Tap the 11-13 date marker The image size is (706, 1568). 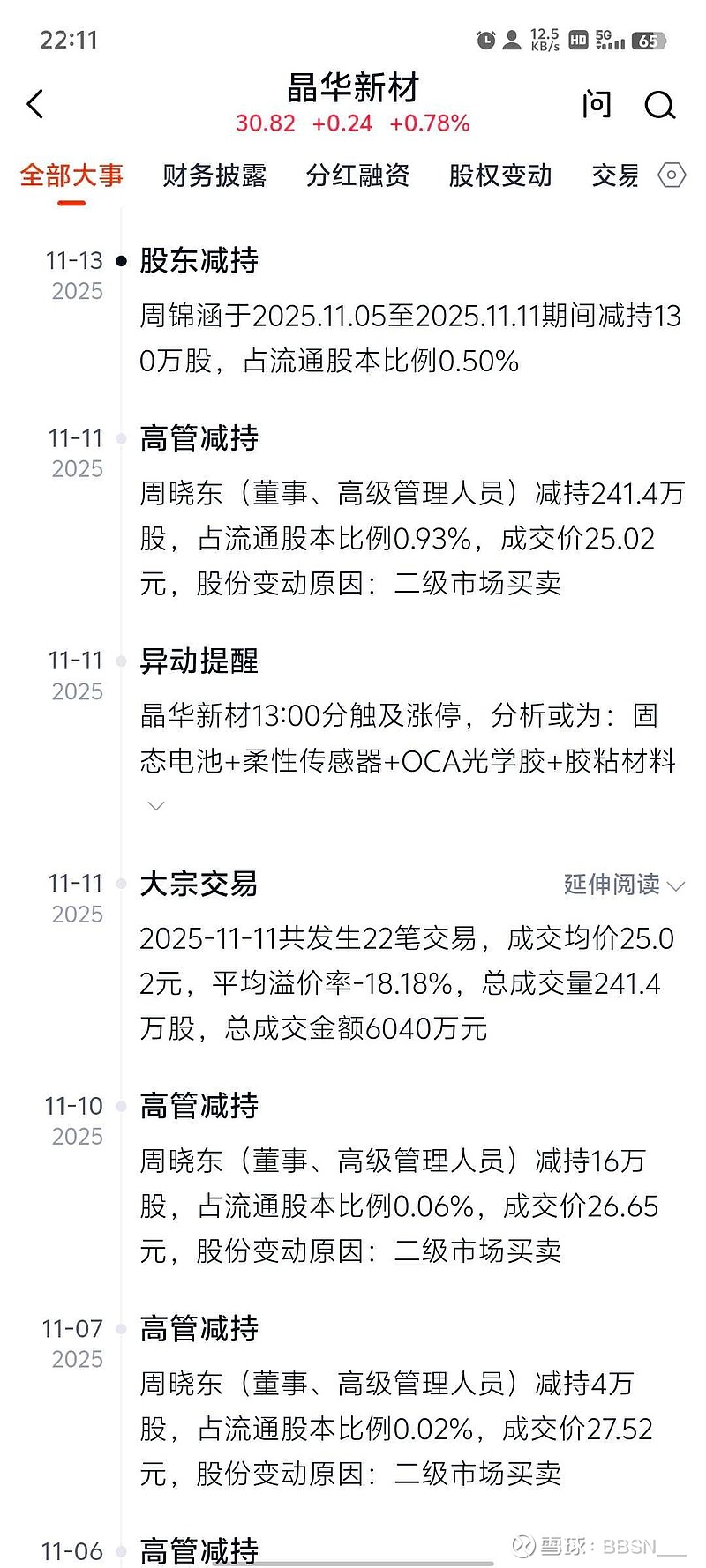[72, 260]
